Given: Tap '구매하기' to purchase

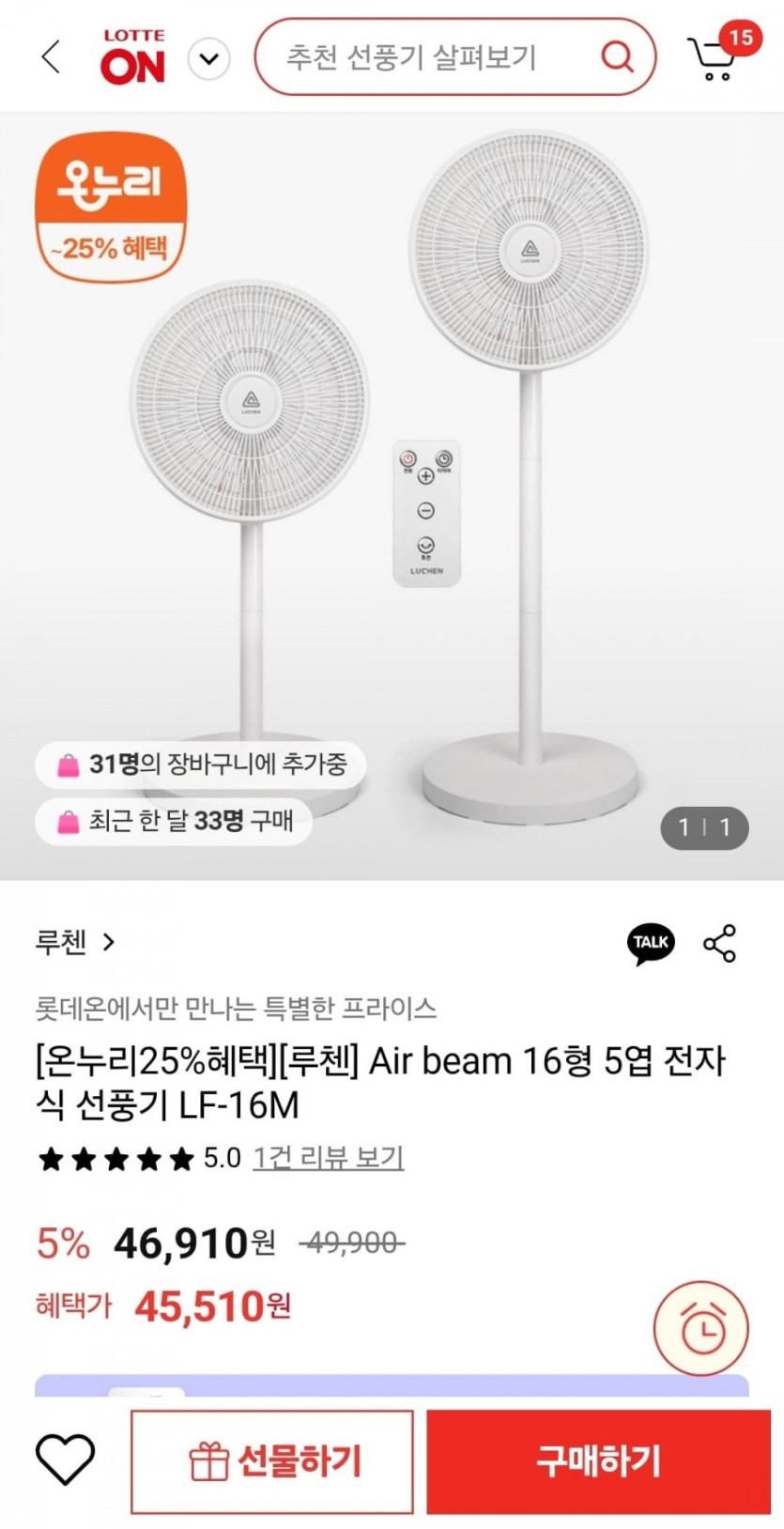Looking at the screenshot, I should [x=598, y=1461].
